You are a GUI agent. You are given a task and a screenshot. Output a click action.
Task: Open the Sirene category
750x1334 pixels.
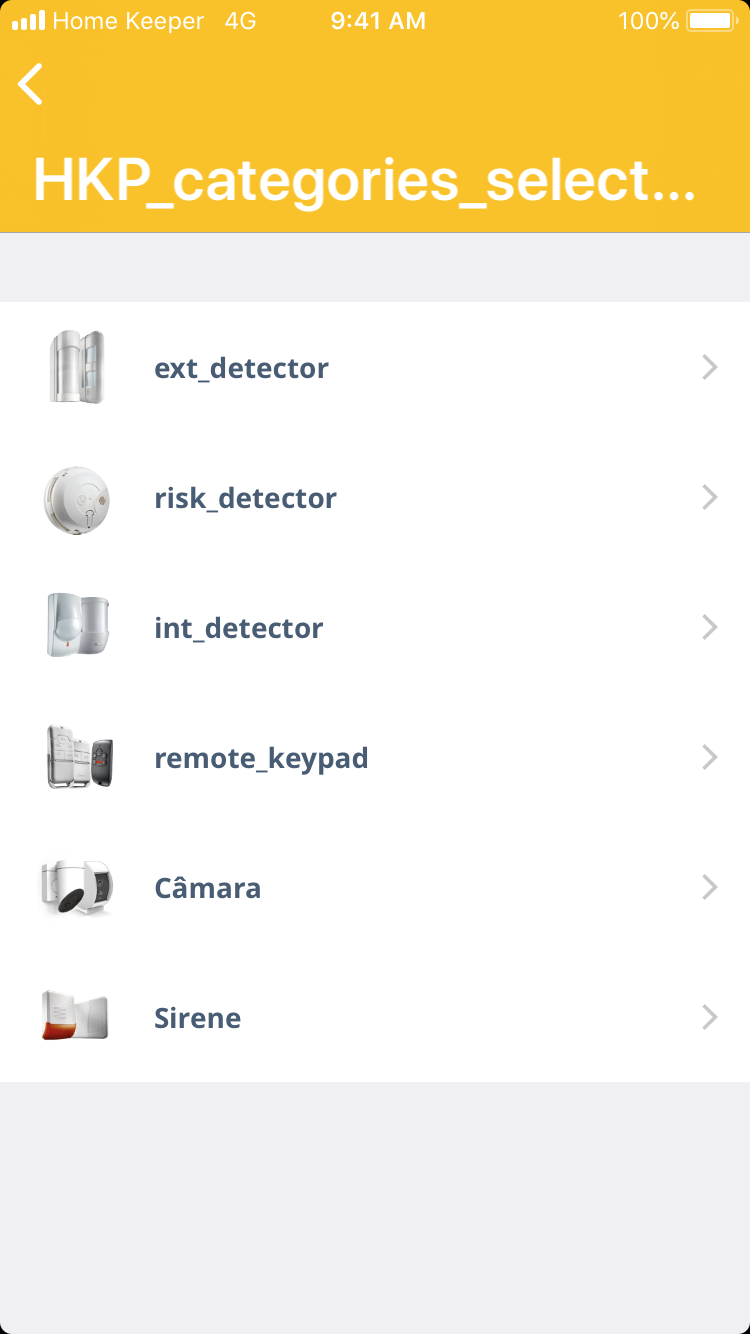375,1018
